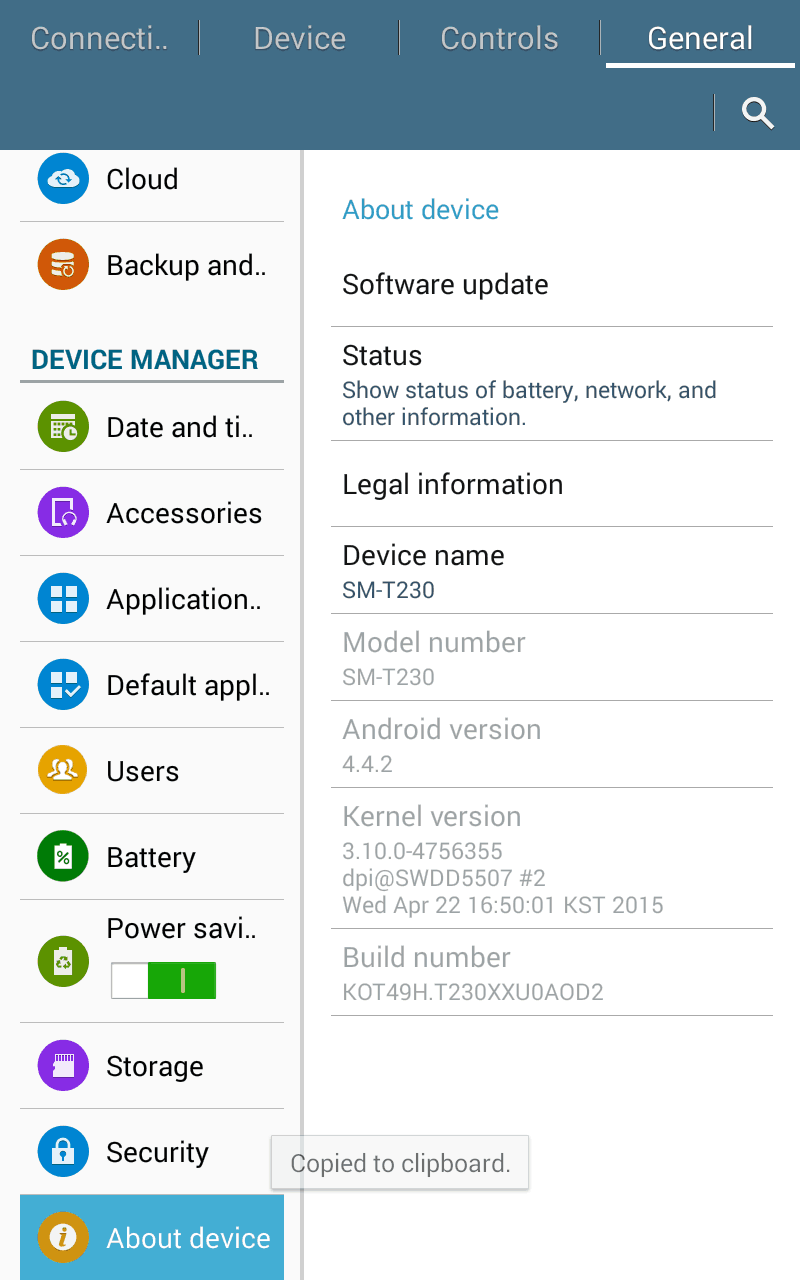Screen dimensions: 800x1280
Task: Open Backup and reset
Action: [152, 265]
